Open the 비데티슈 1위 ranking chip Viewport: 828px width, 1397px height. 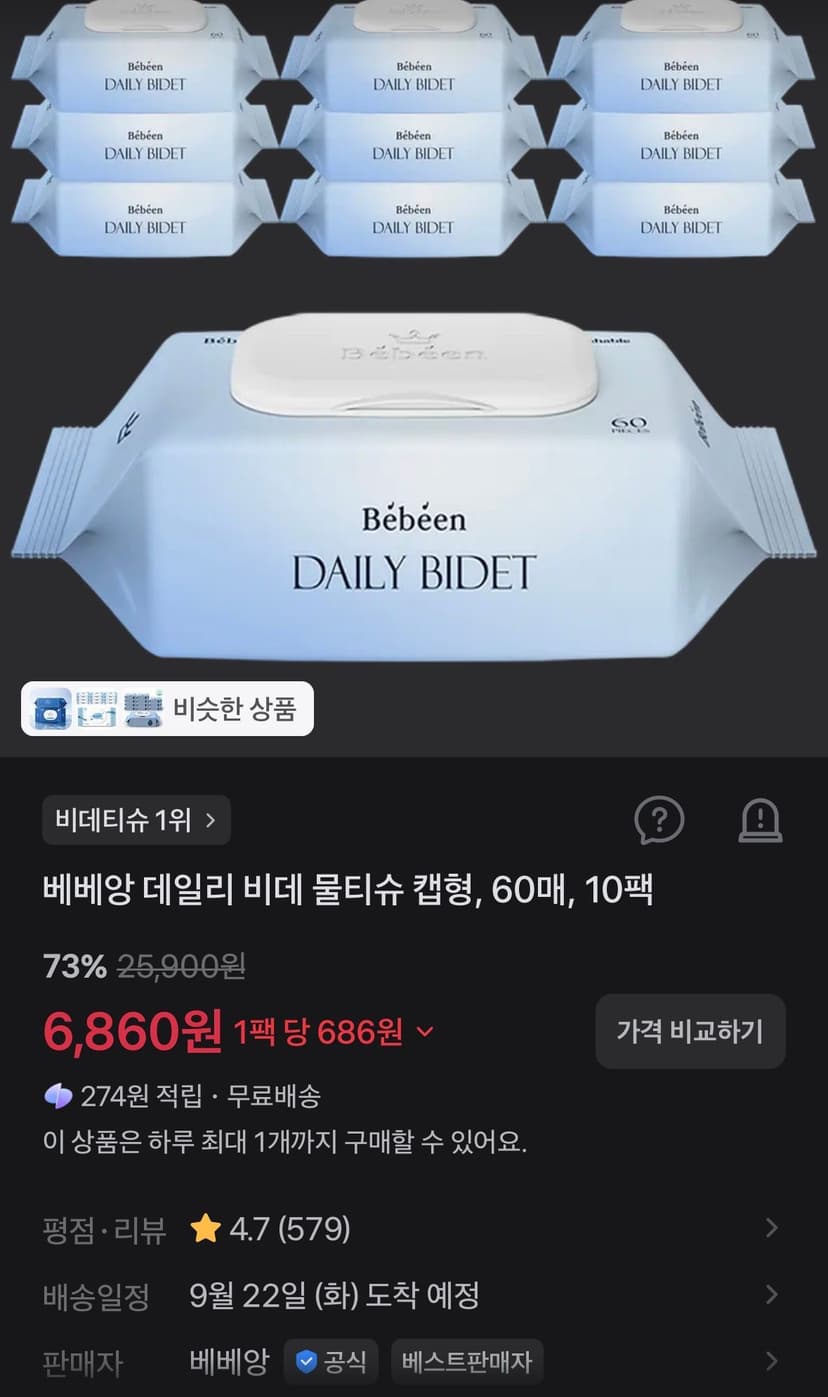pos(136,820)
